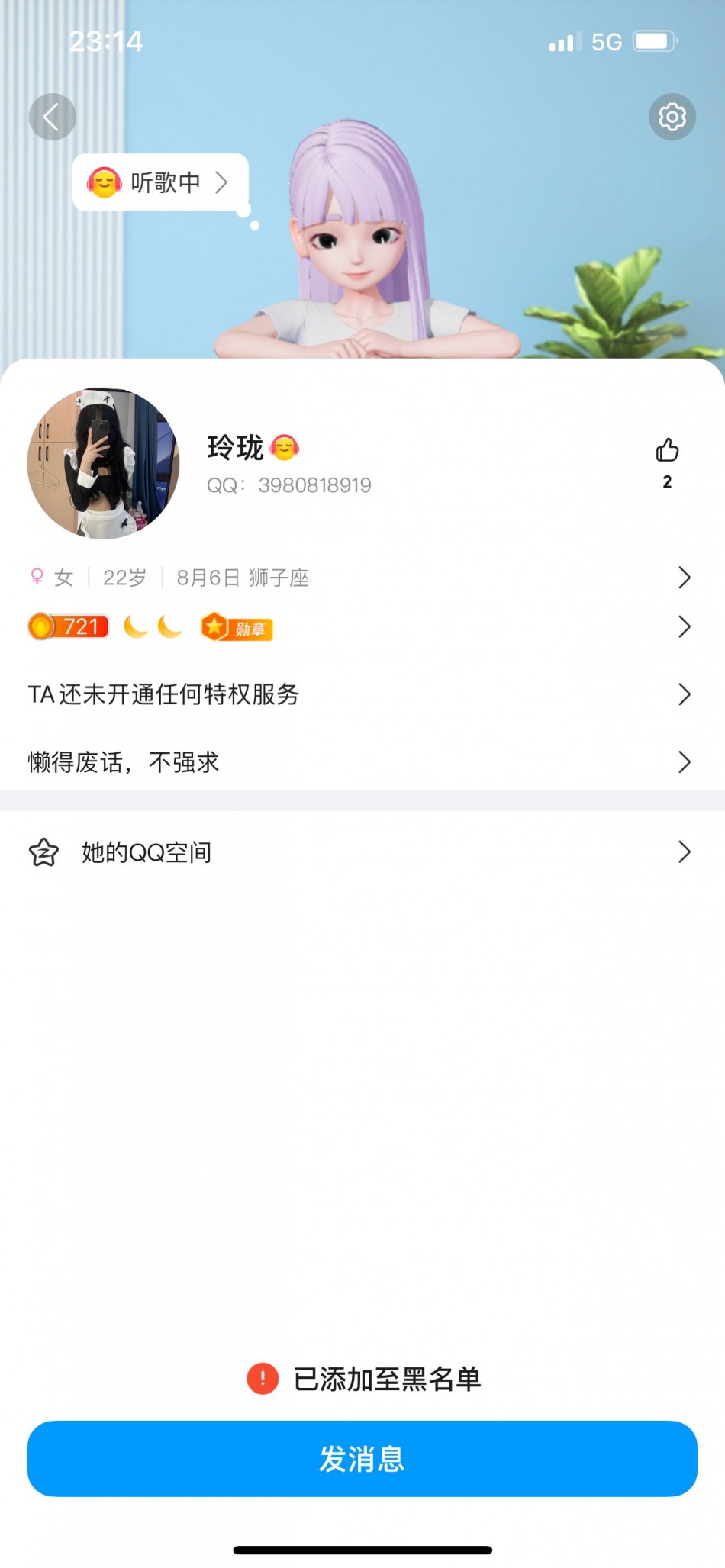
Task: Open the level and 勋章 badges row
Action: pyautogui.click(x=359, y=627)
